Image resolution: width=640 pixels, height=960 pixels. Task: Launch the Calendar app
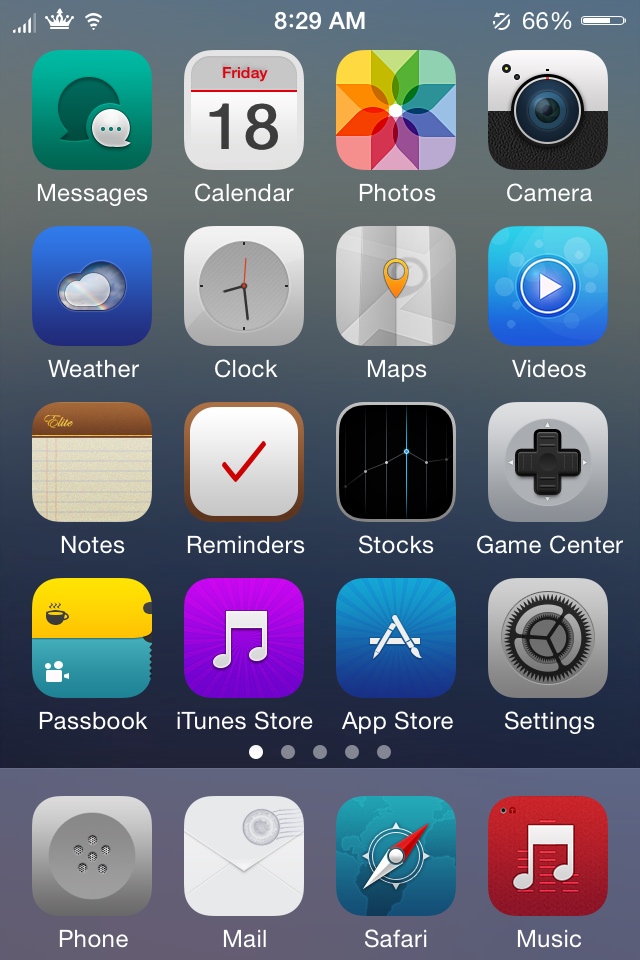click(244, 110)
